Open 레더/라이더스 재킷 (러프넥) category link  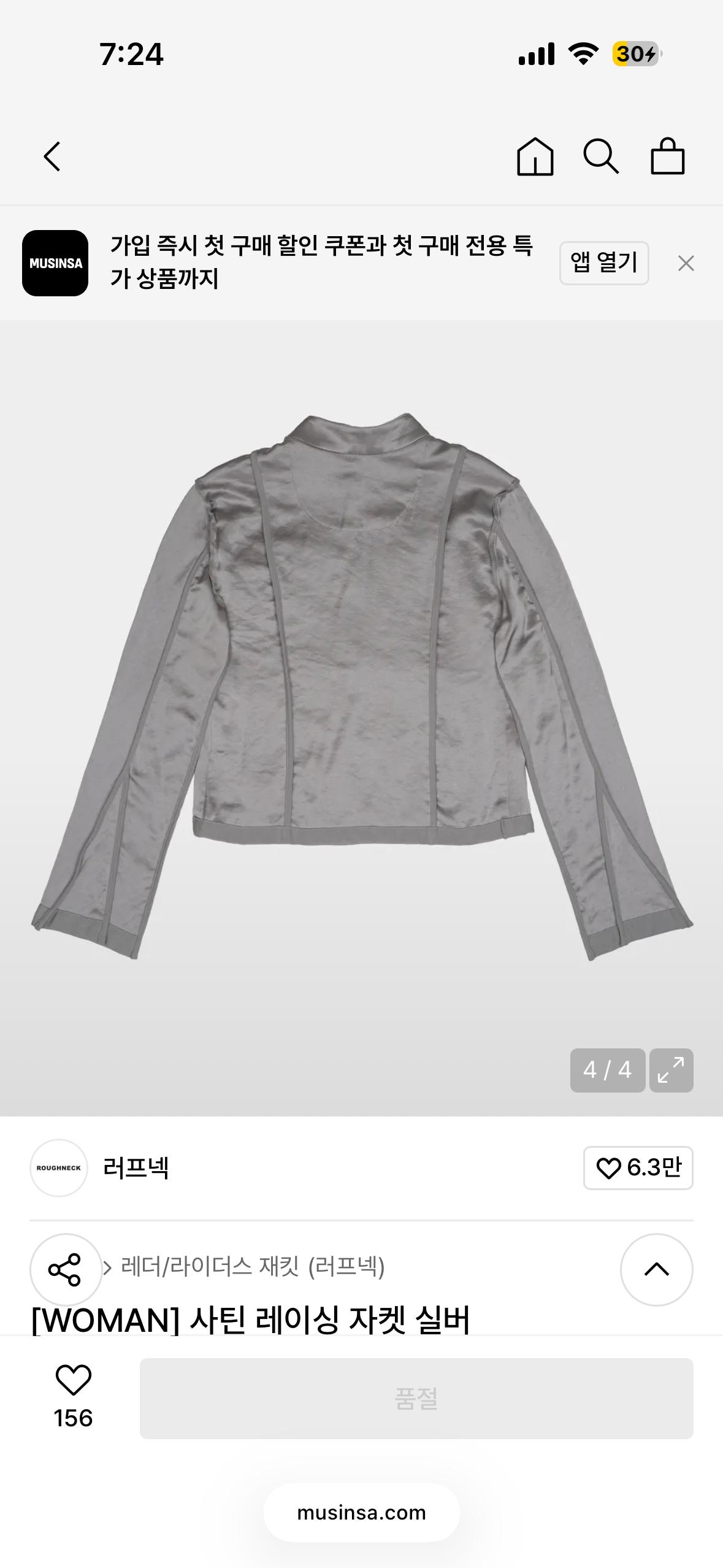tap(253, 1267)
